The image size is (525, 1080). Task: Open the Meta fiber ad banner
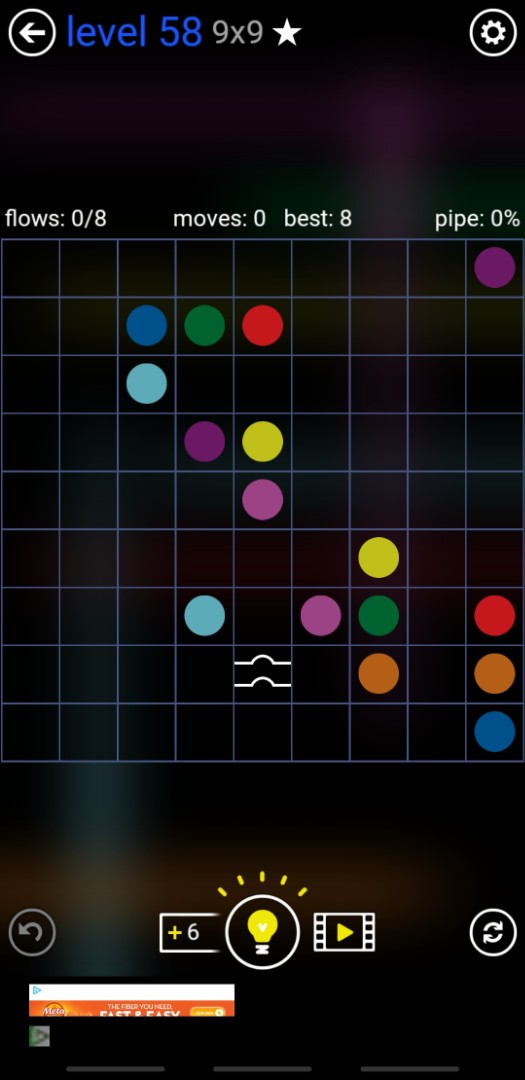click(132, 1000)
